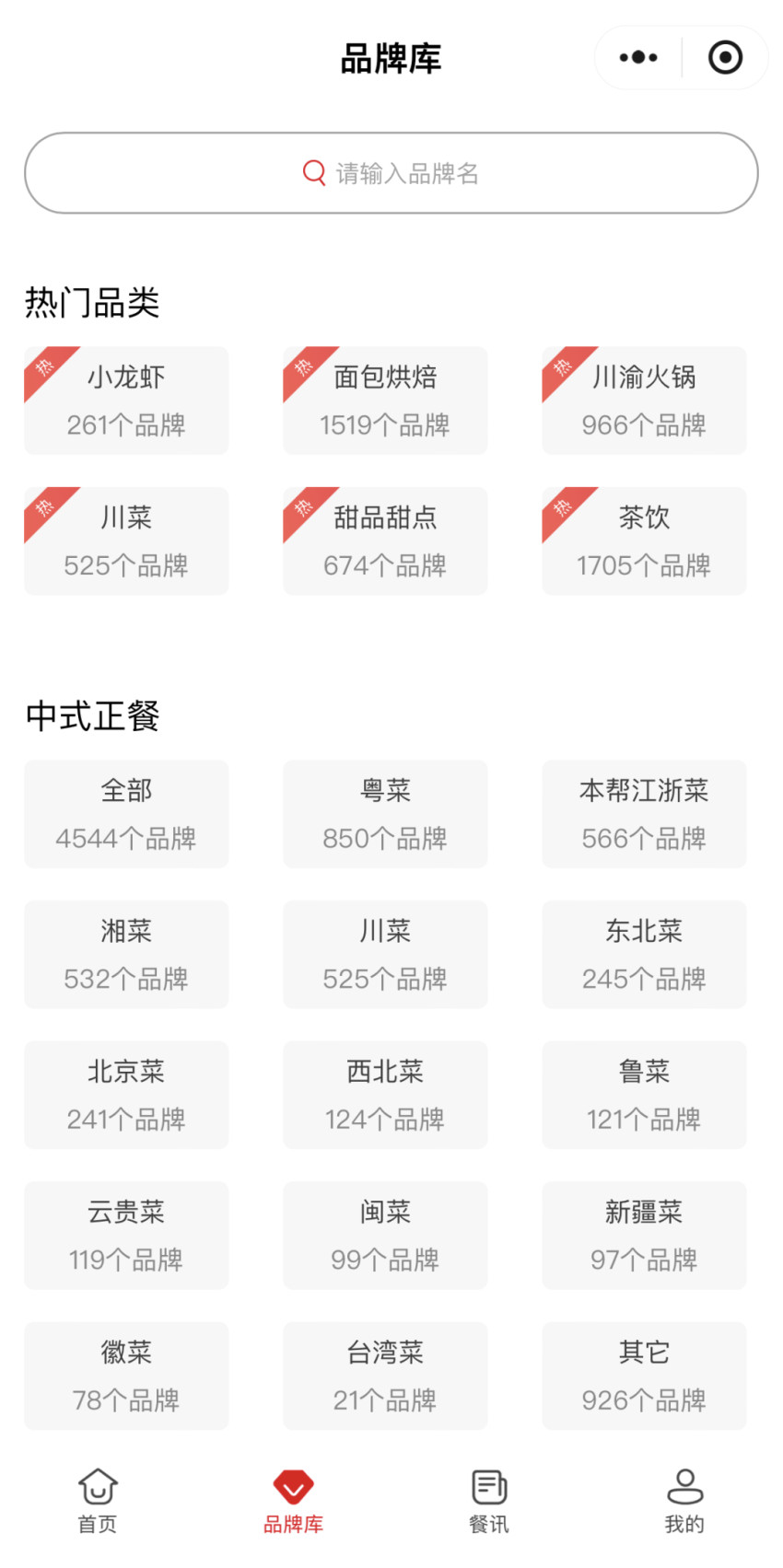The height and width of the screenshot is (1568, 783).
Task: Select the 小龙虾 hot category card
Action: [125, 400]
